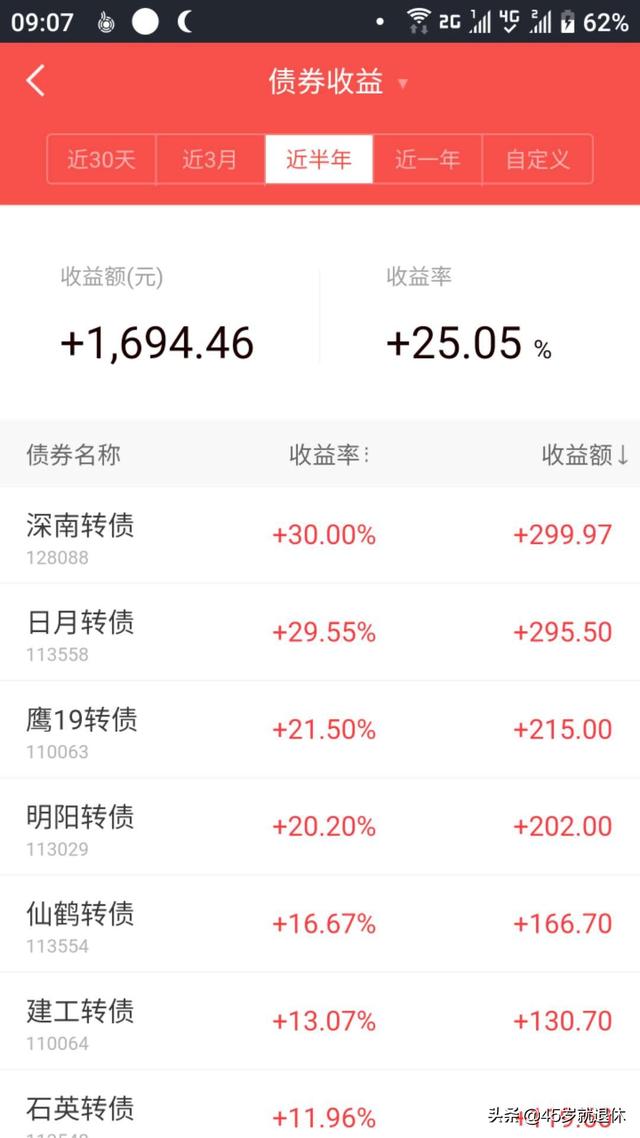Switch to the 近30天 tab
The image size is (640, 1138).
point(101,159)
